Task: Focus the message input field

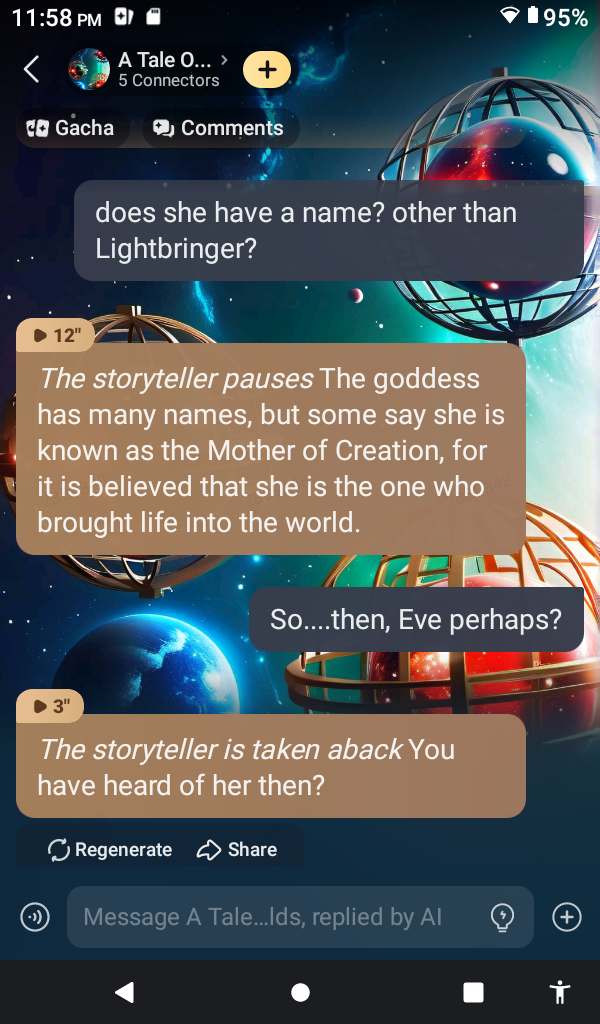Action: point(270,916)
